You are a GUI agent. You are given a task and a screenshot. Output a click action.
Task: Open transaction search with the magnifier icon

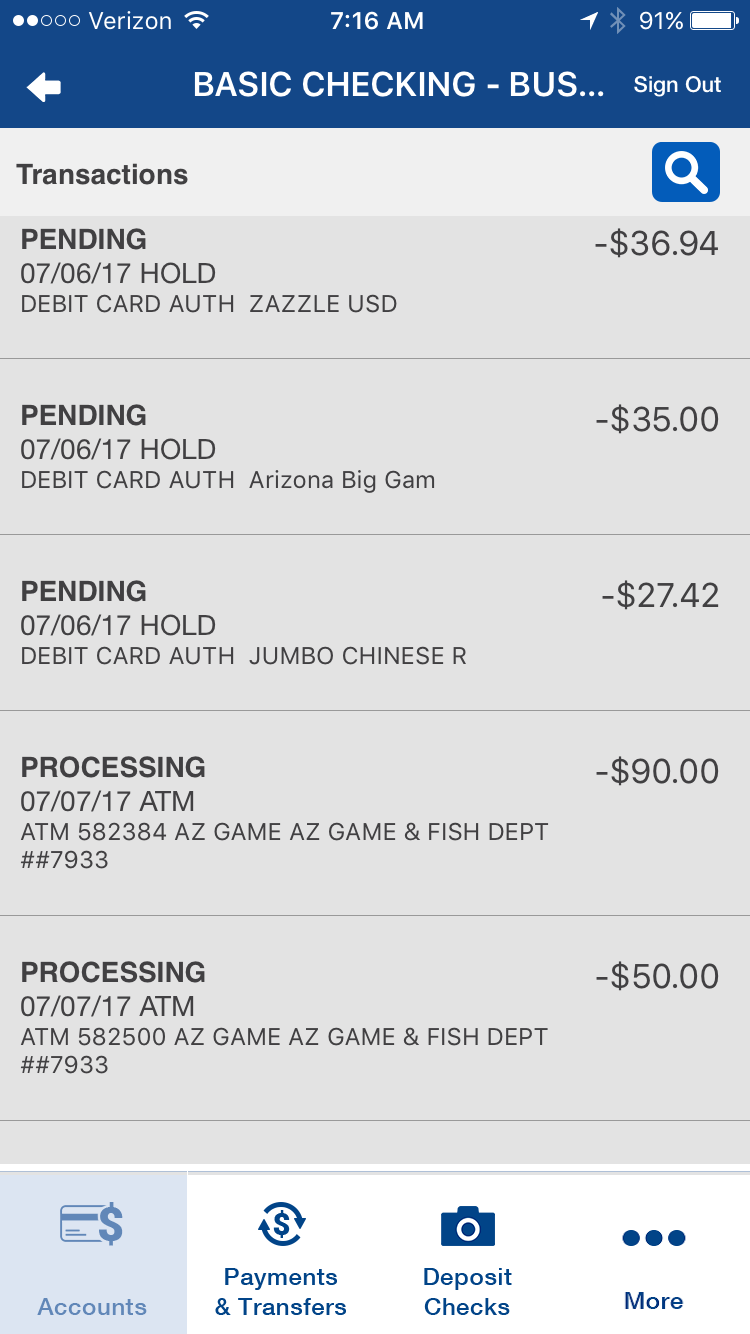(x=686, y=172)
